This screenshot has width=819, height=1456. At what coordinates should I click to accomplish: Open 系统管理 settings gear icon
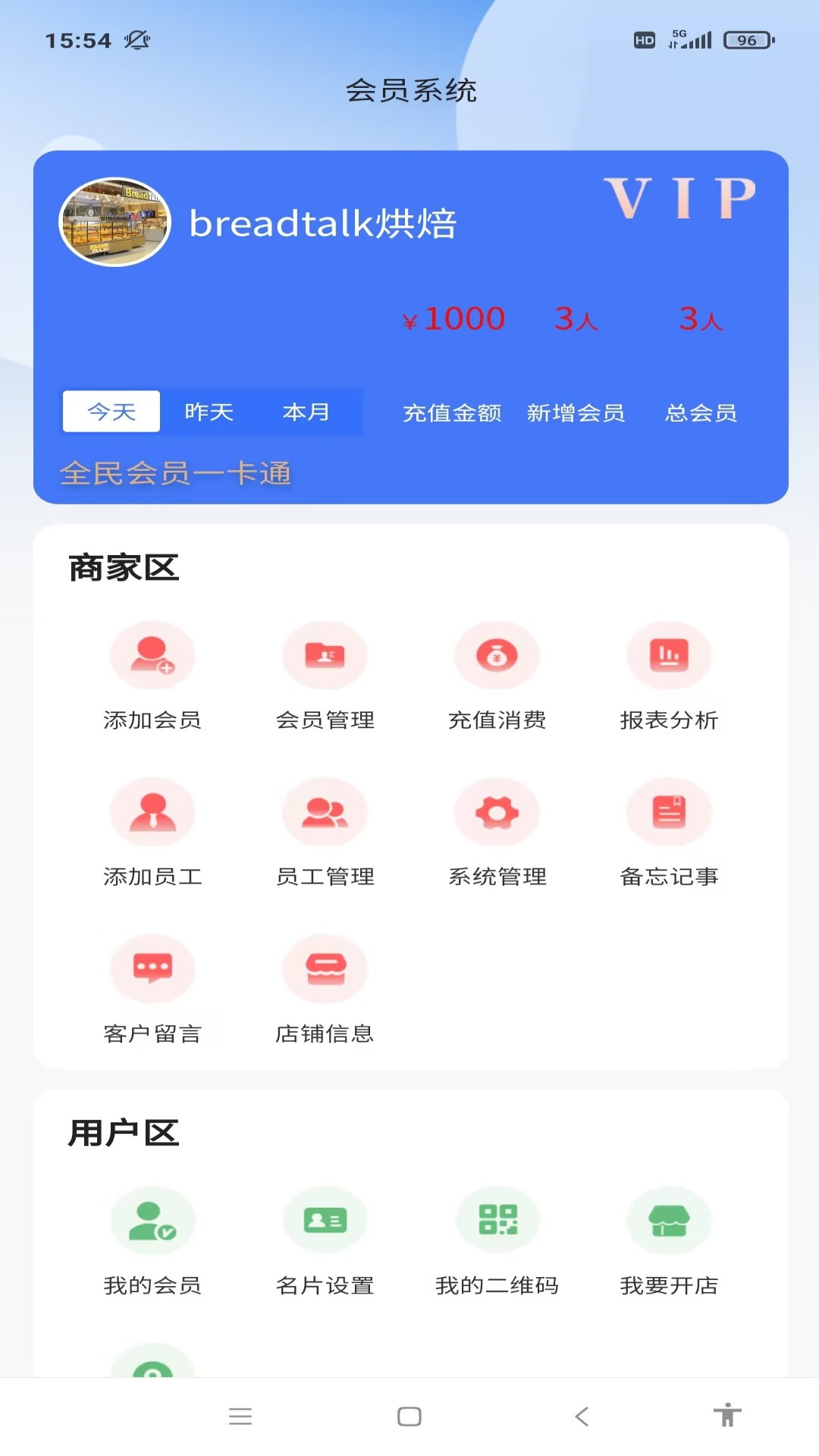497,811
